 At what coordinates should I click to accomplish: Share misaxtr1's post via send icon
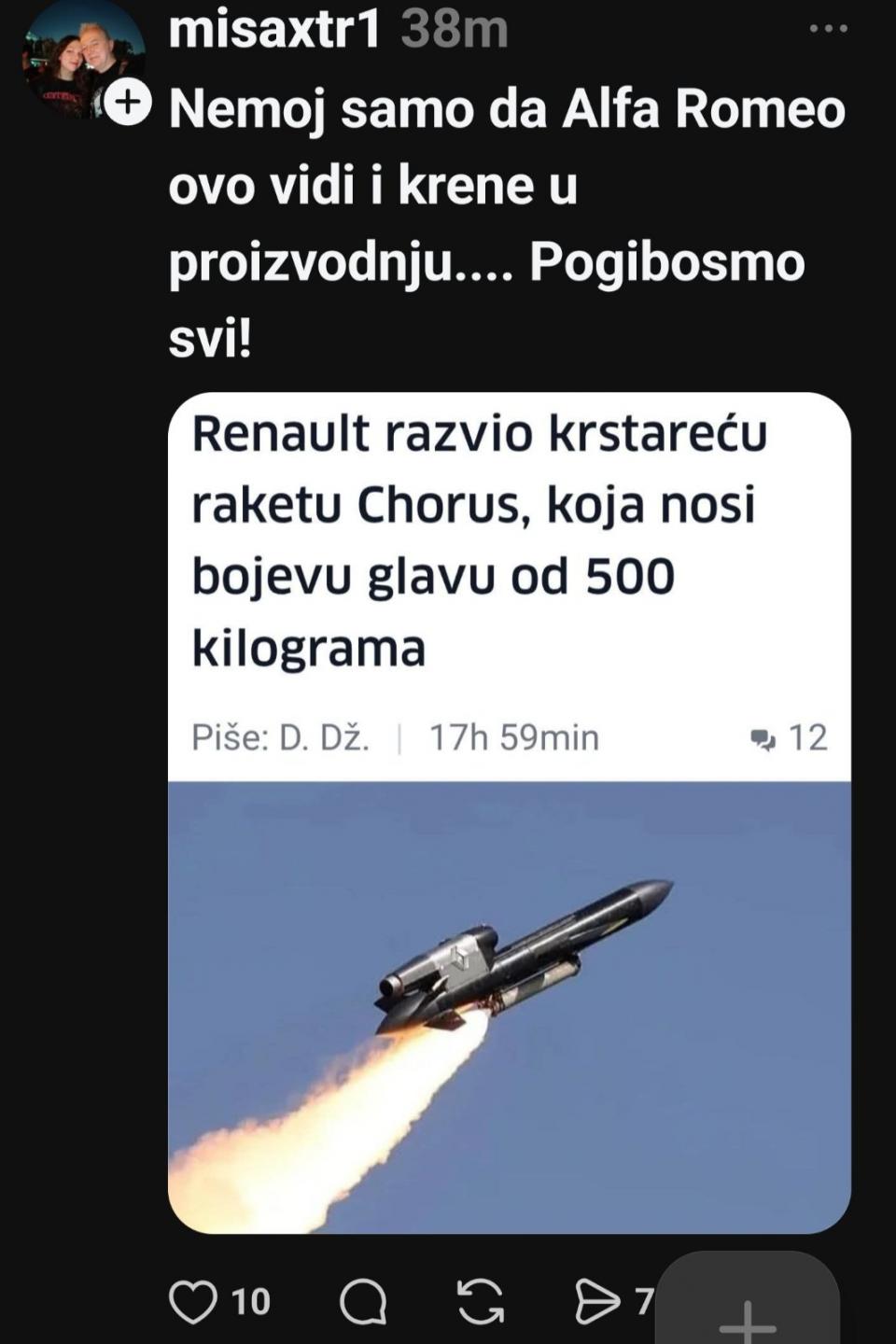click(x=597, y=1301)
